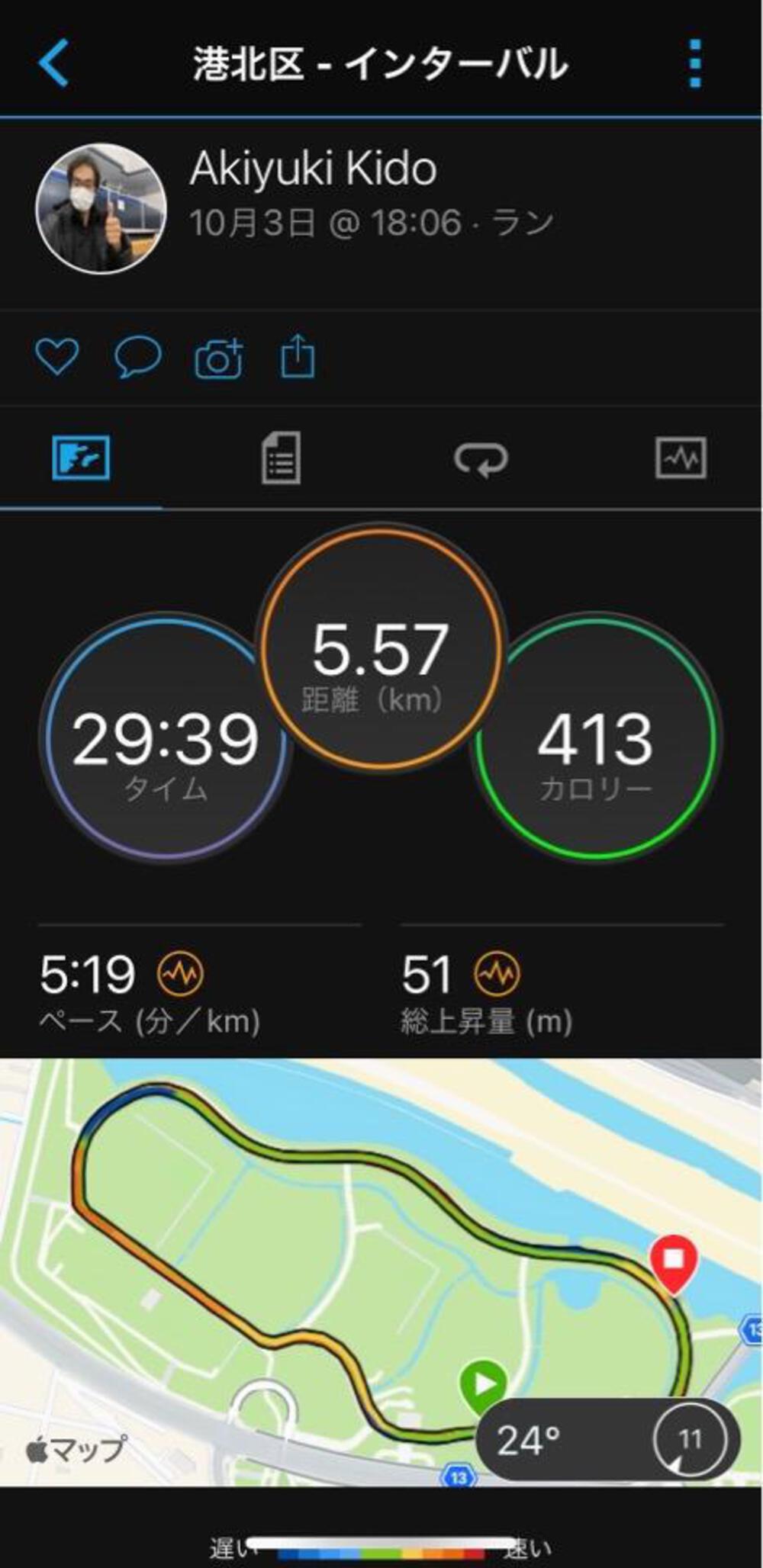The image size is (763, 1568).
Task: Open the elevation chart icon beside 51
Action: pyautogui.click(x=497, y=974)
